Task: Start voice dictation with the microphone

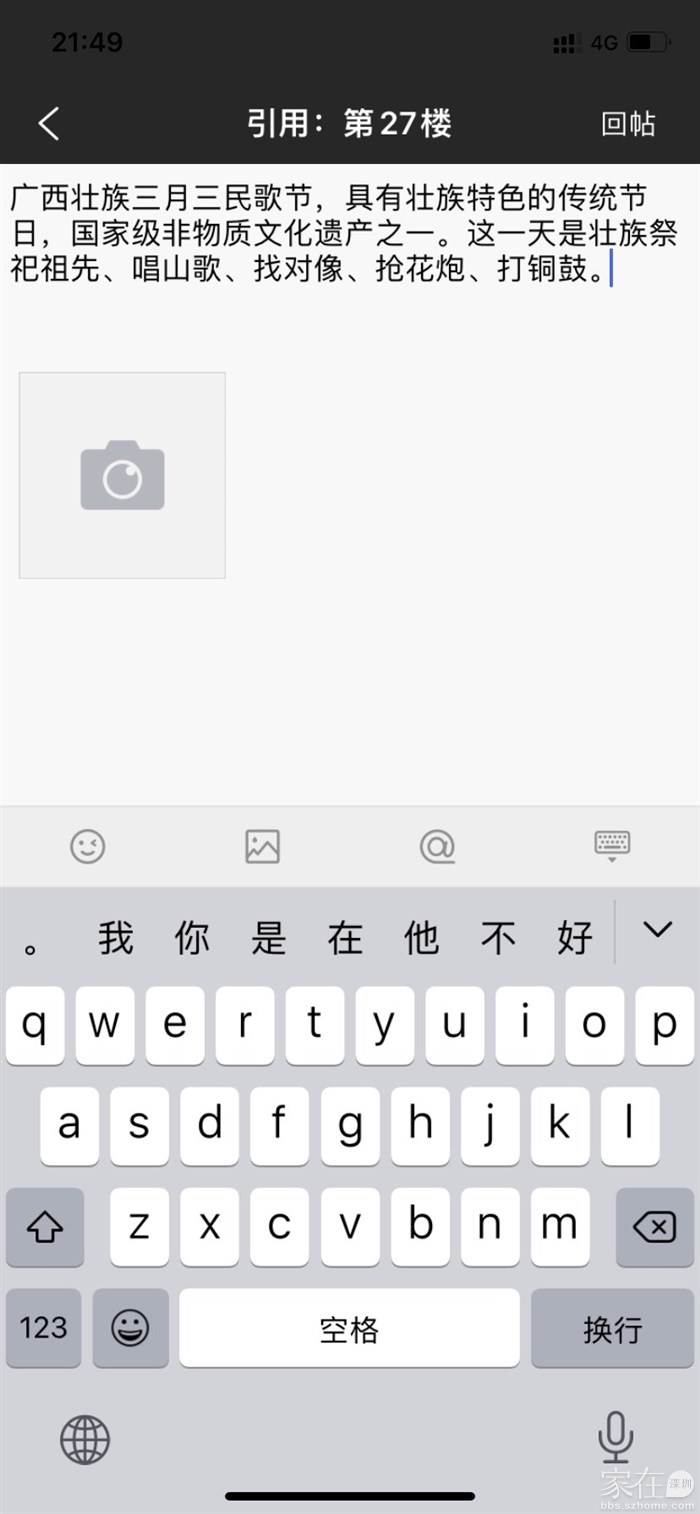Action: (615, 1438)
